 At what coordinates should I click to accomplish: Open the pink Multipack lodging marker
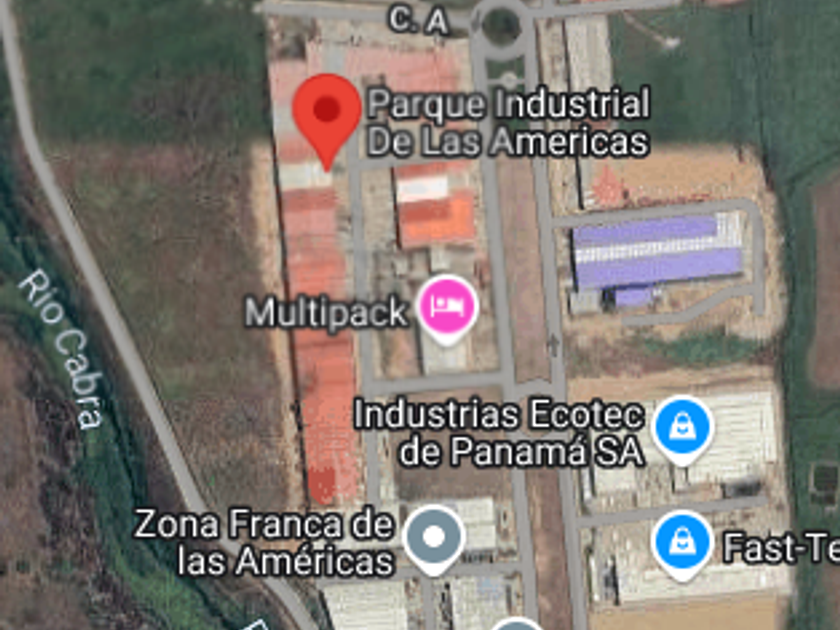447,306
